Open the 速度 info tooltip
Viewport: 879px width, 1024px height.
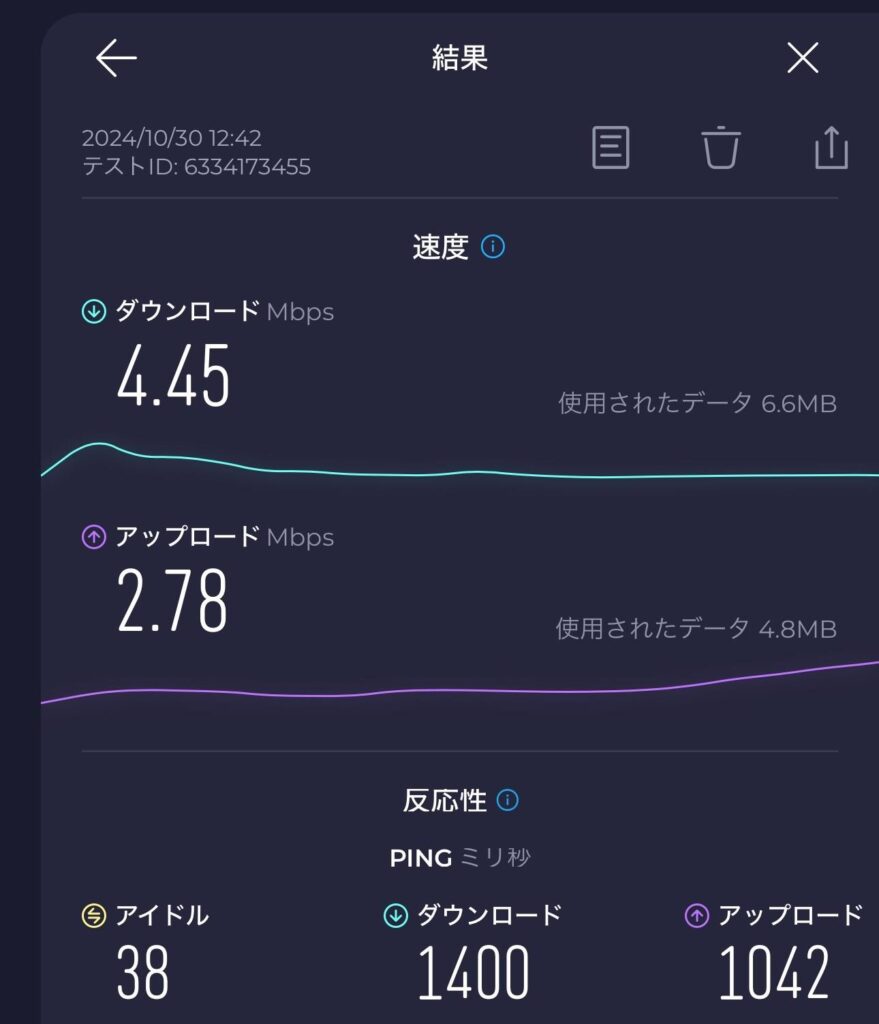492,247
